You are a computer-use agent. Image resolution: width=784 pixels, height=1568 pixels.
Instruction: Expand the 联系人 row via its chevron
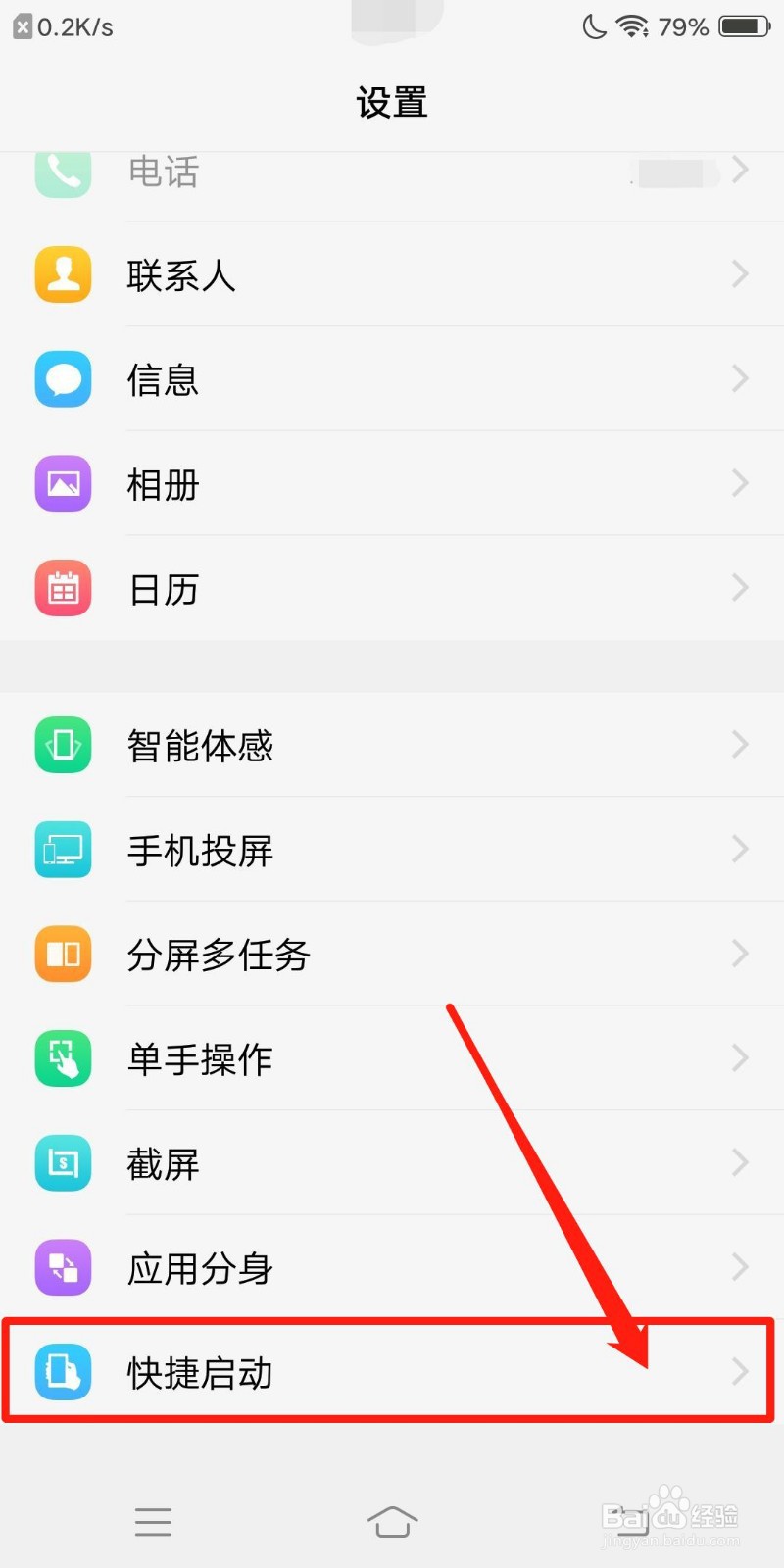coord(740,274)
